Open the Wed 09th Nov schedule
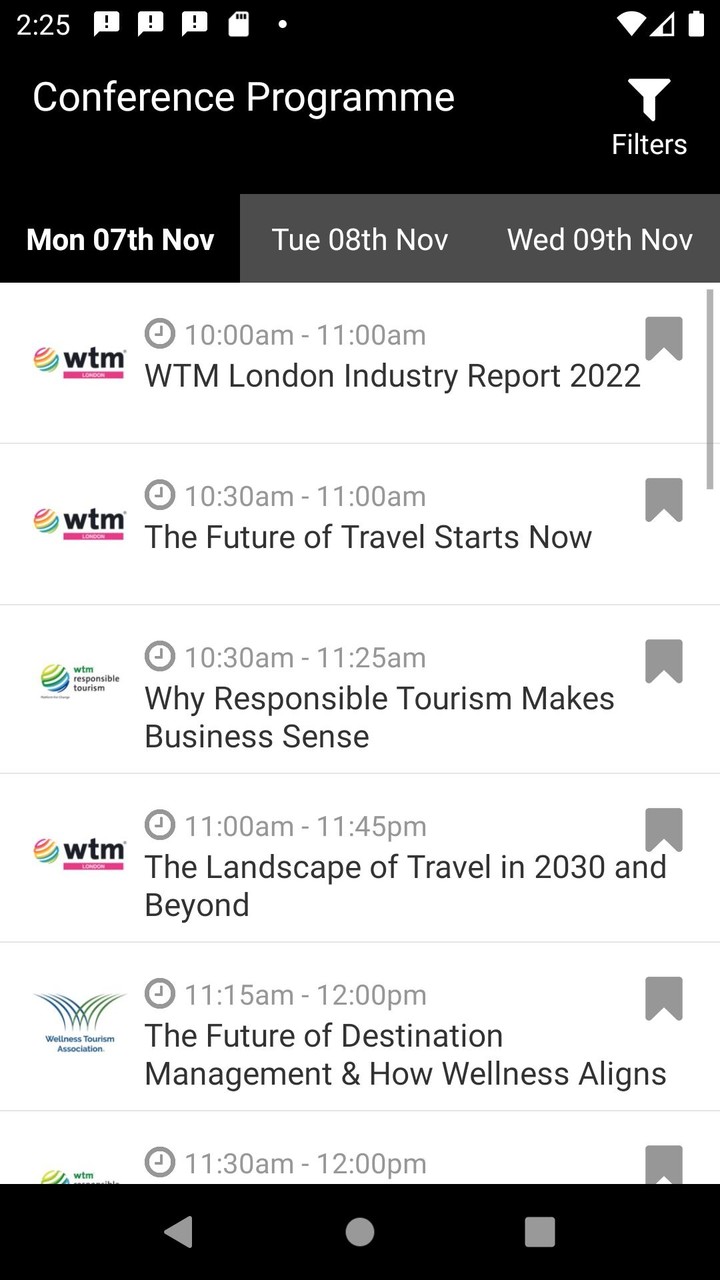The height and width of the screenshot is (1280, 720). (599, 239)
